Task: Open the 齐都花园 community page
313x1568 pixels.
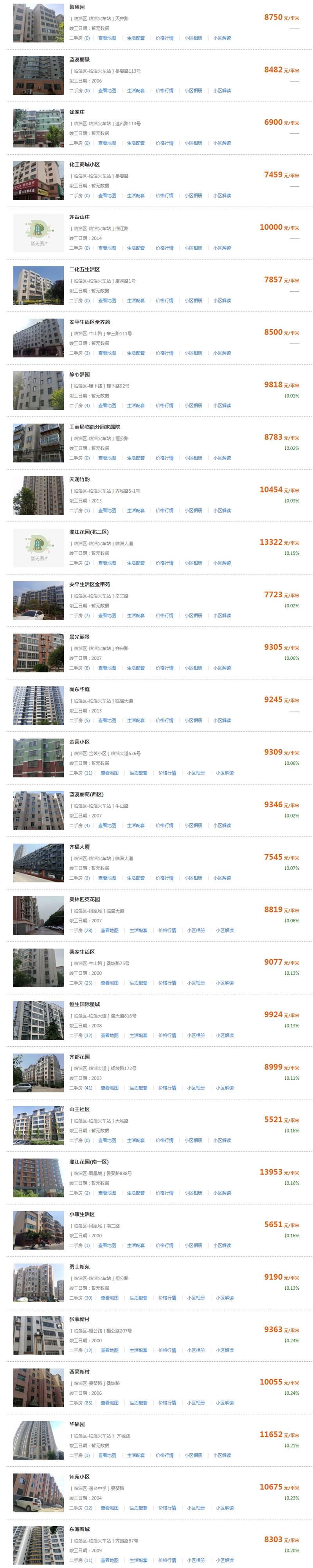Action: 79,1057
